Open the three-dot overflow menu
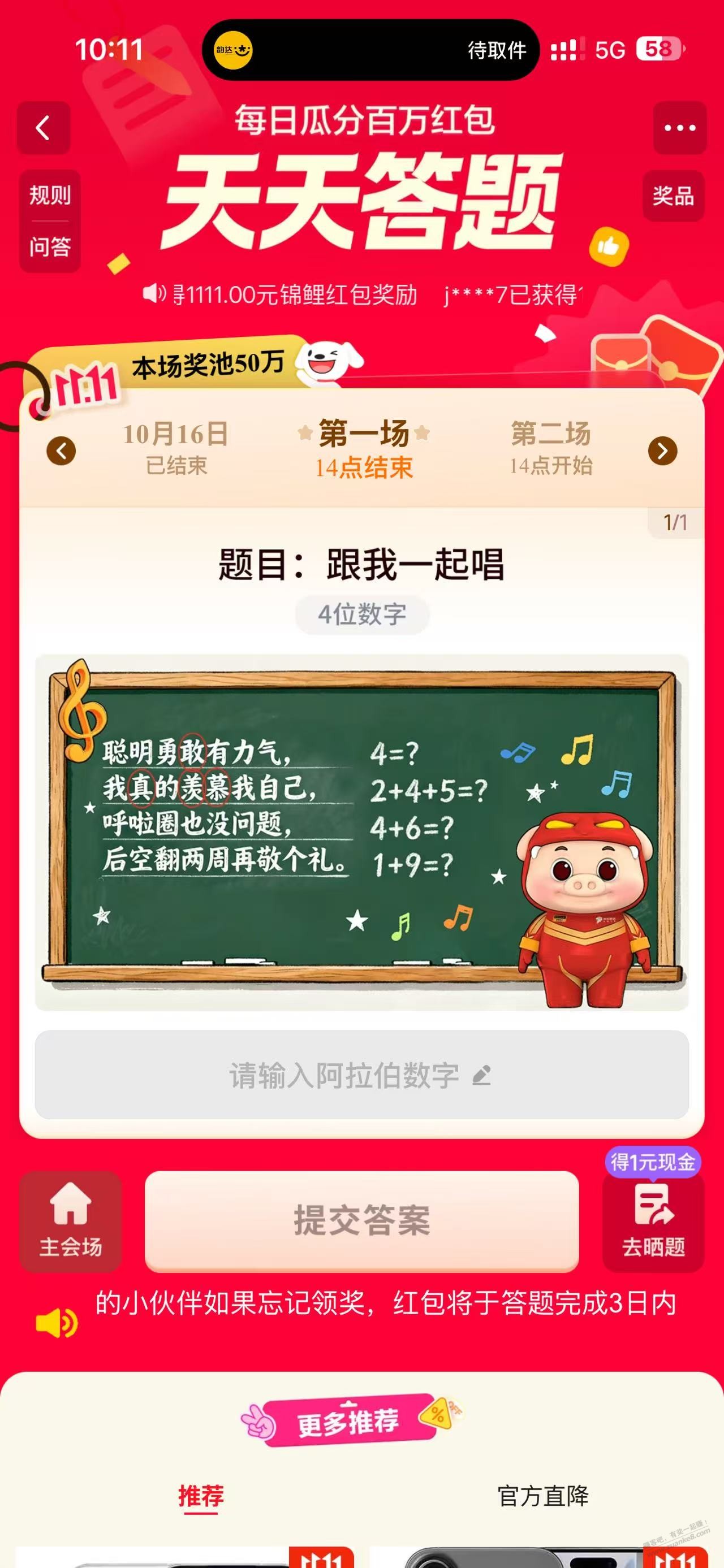The image size is (724, 1568). [679, 128]
